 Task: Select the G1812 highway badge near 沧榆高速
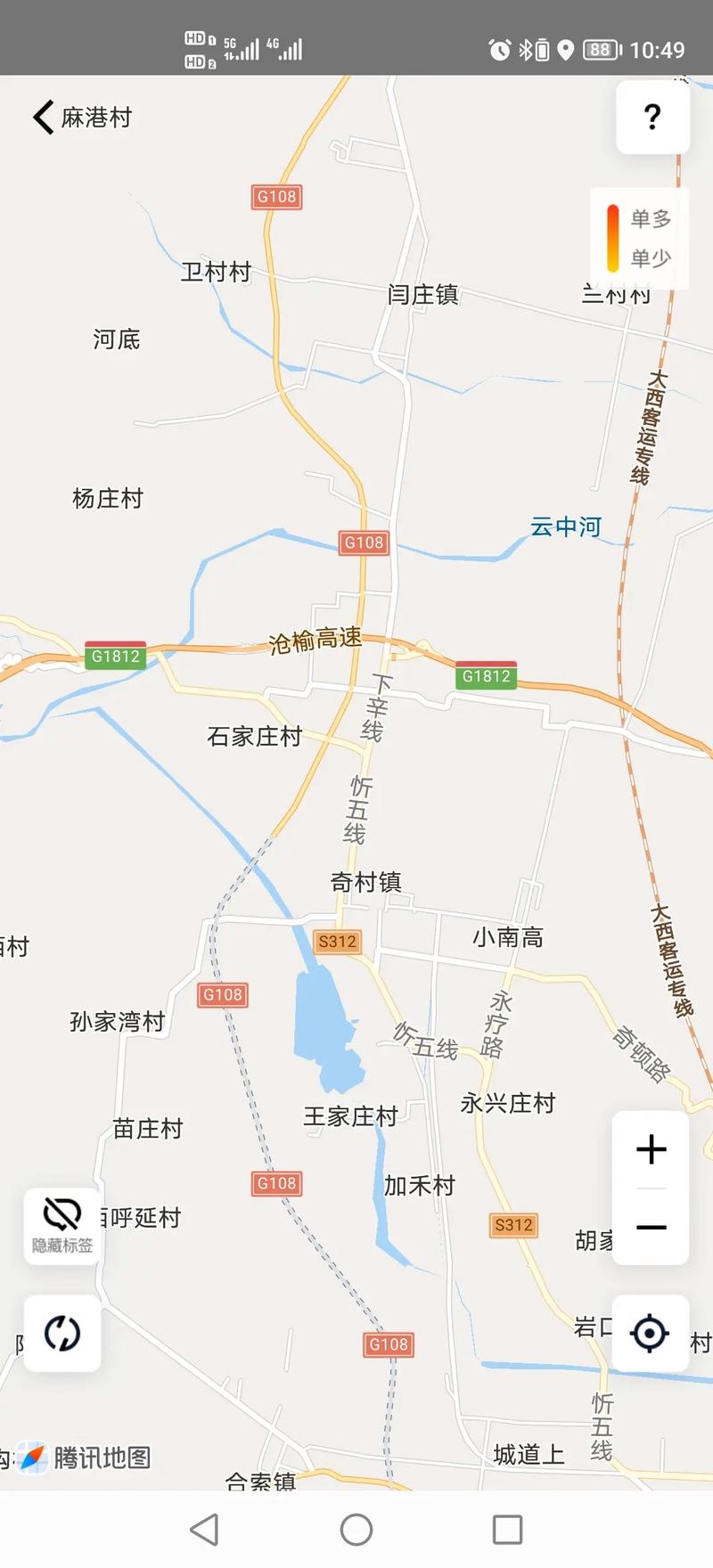[x=486, y=675]
